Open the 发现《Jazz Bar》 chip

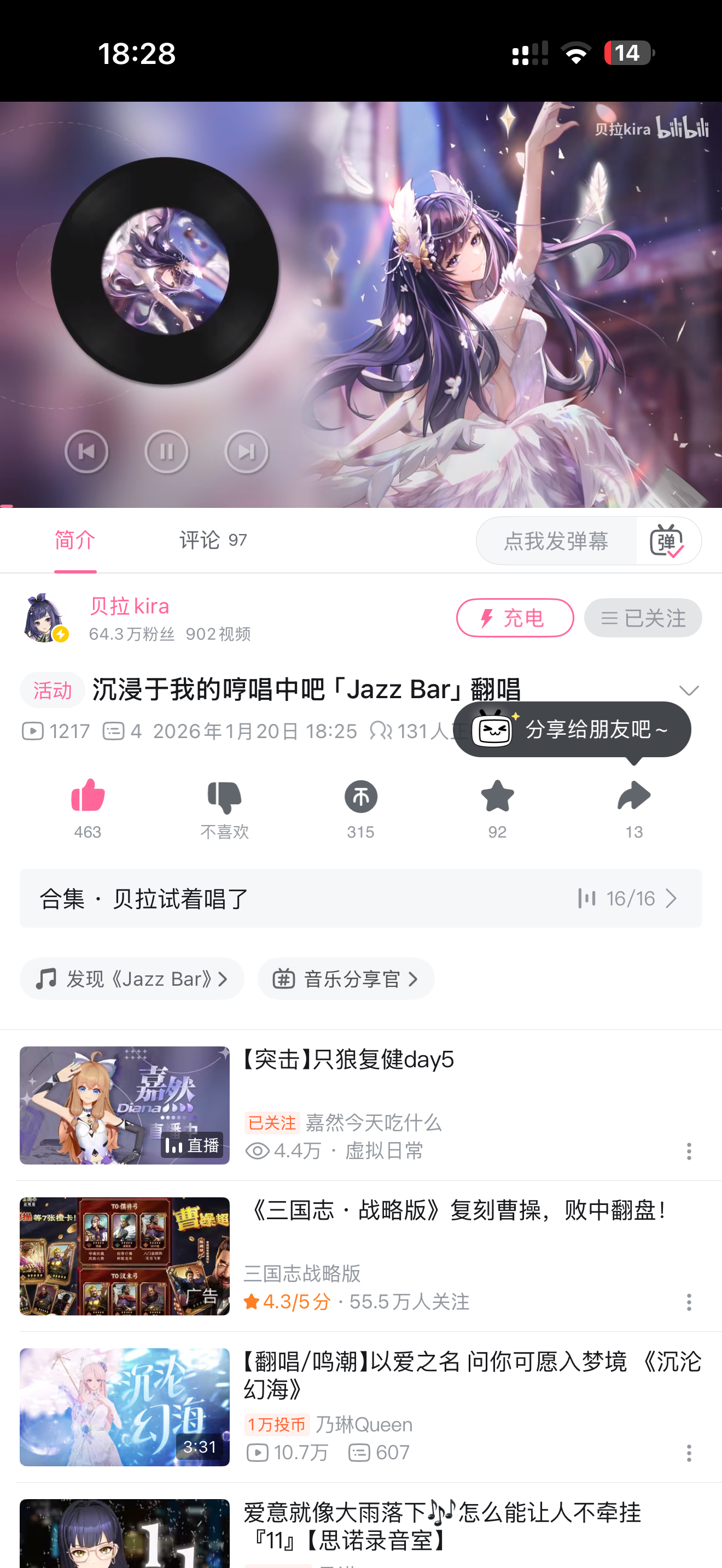(132, 979)
